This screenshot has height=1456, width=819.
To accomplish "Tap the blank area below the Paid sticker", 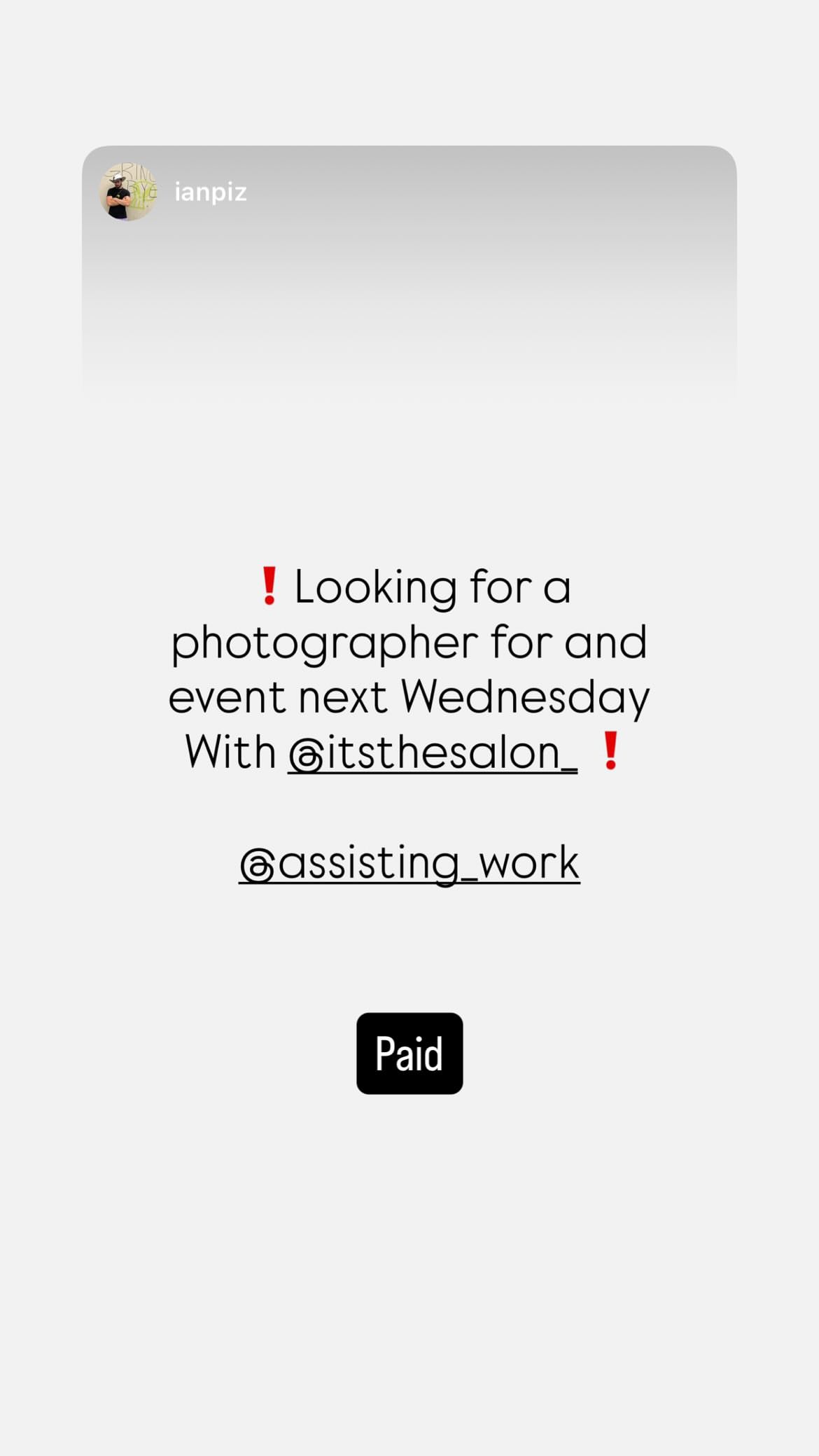I will 409,1225.
